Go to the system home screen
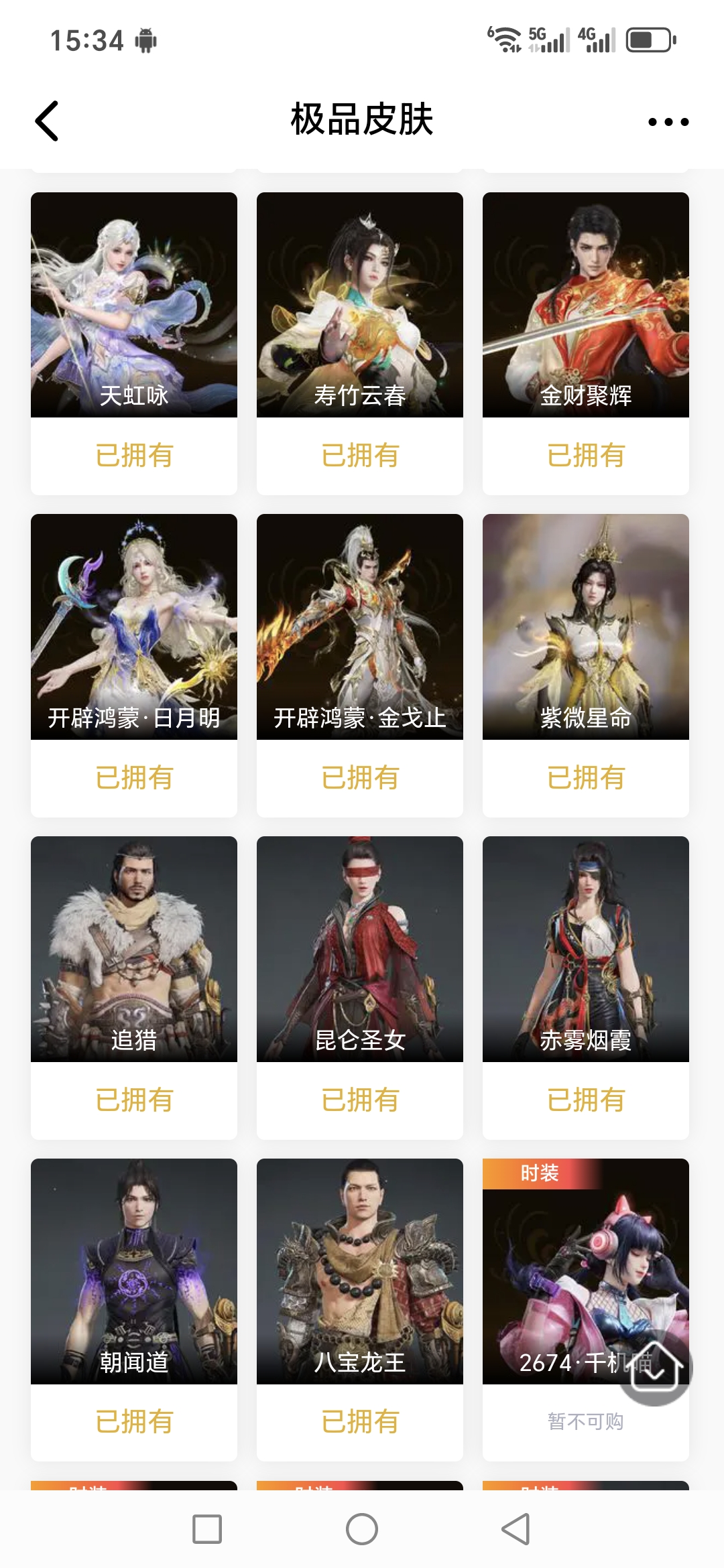Viewport: 724px width, 1568px height. tap(362, 1529)
